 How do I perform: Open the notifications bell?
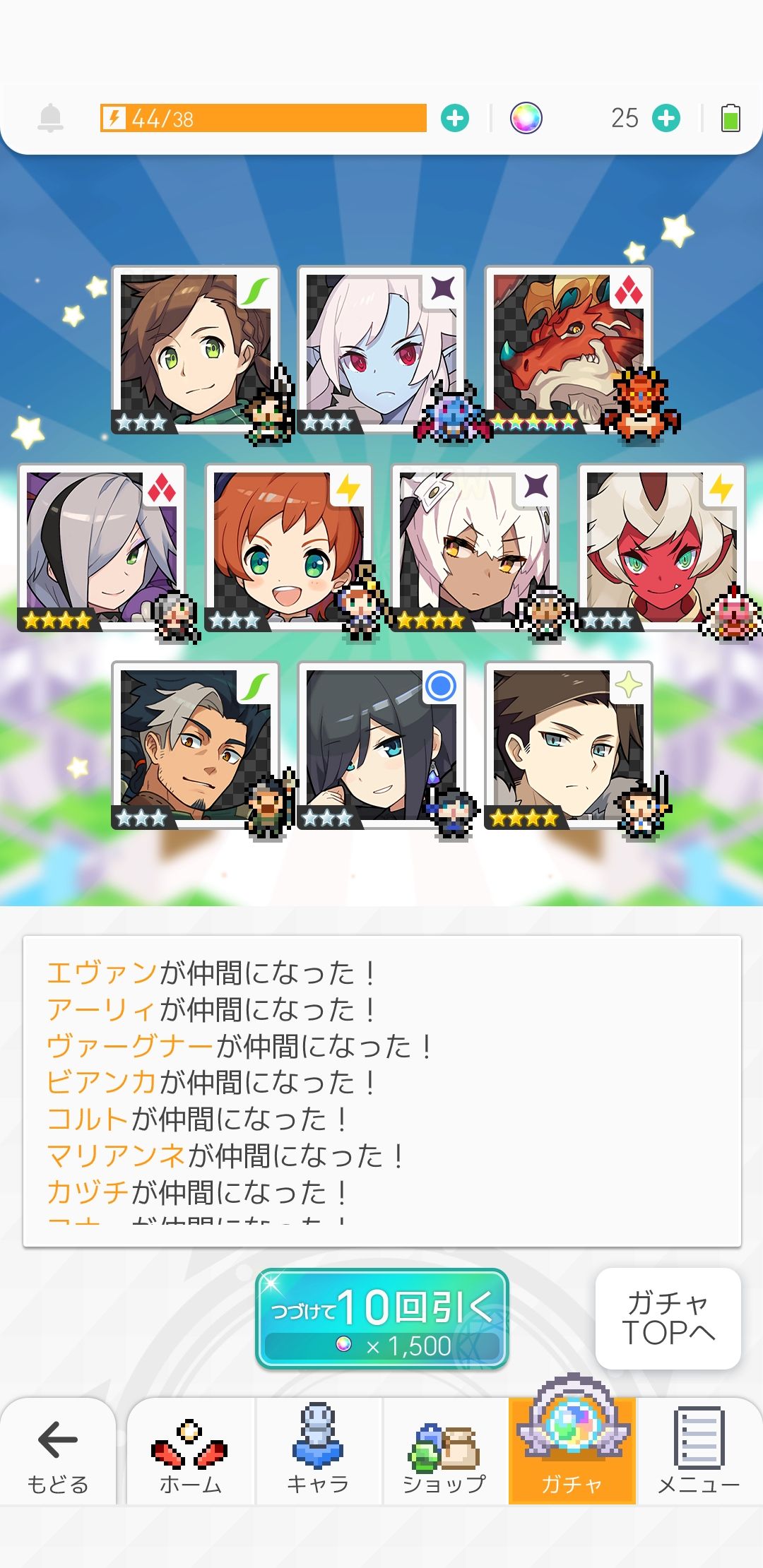(x=50, y=118)
